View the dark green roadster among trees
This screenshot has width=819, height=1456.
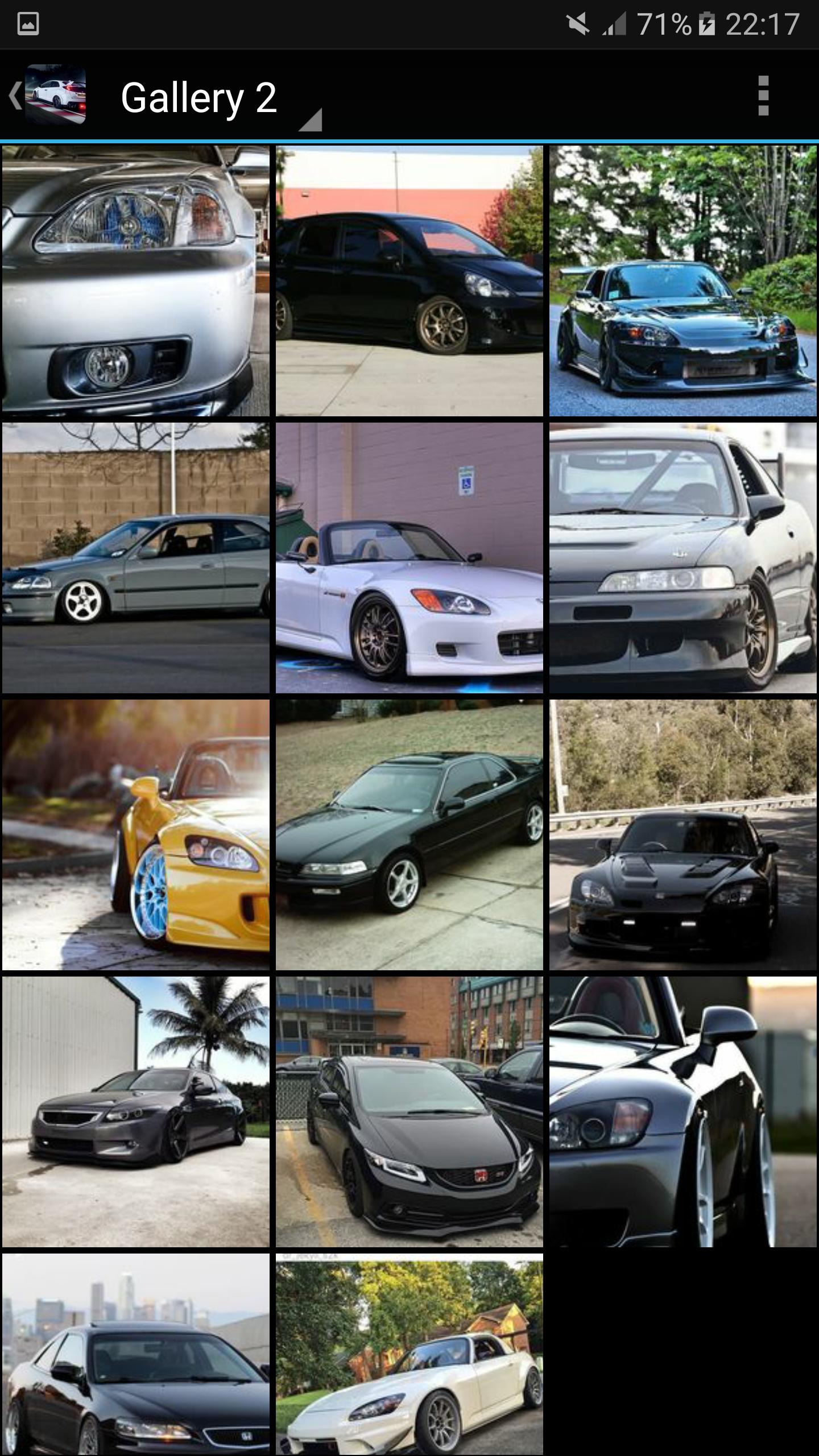(682, 280)
